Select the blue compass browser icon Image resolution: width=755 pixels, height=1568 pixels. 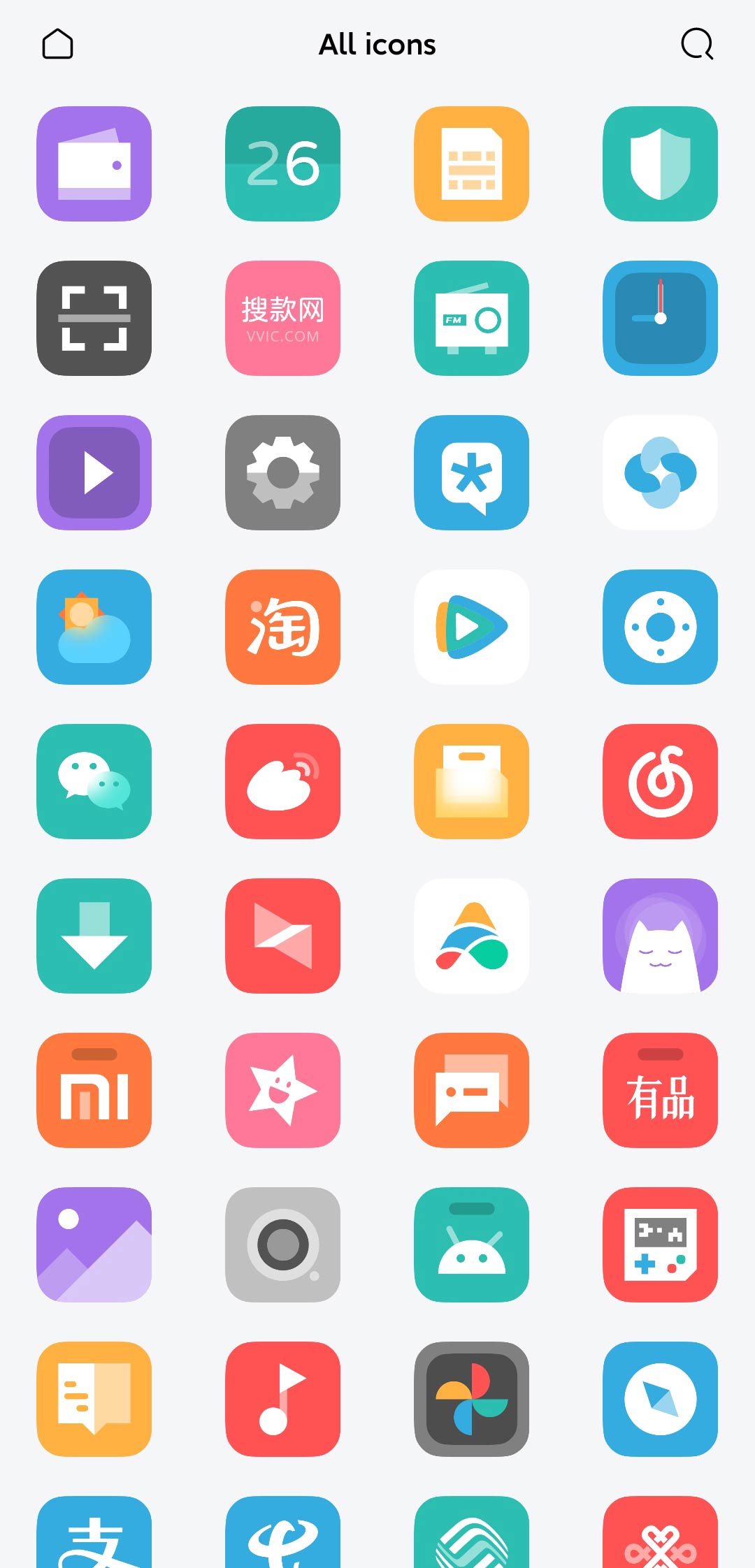coord(661,1399)
